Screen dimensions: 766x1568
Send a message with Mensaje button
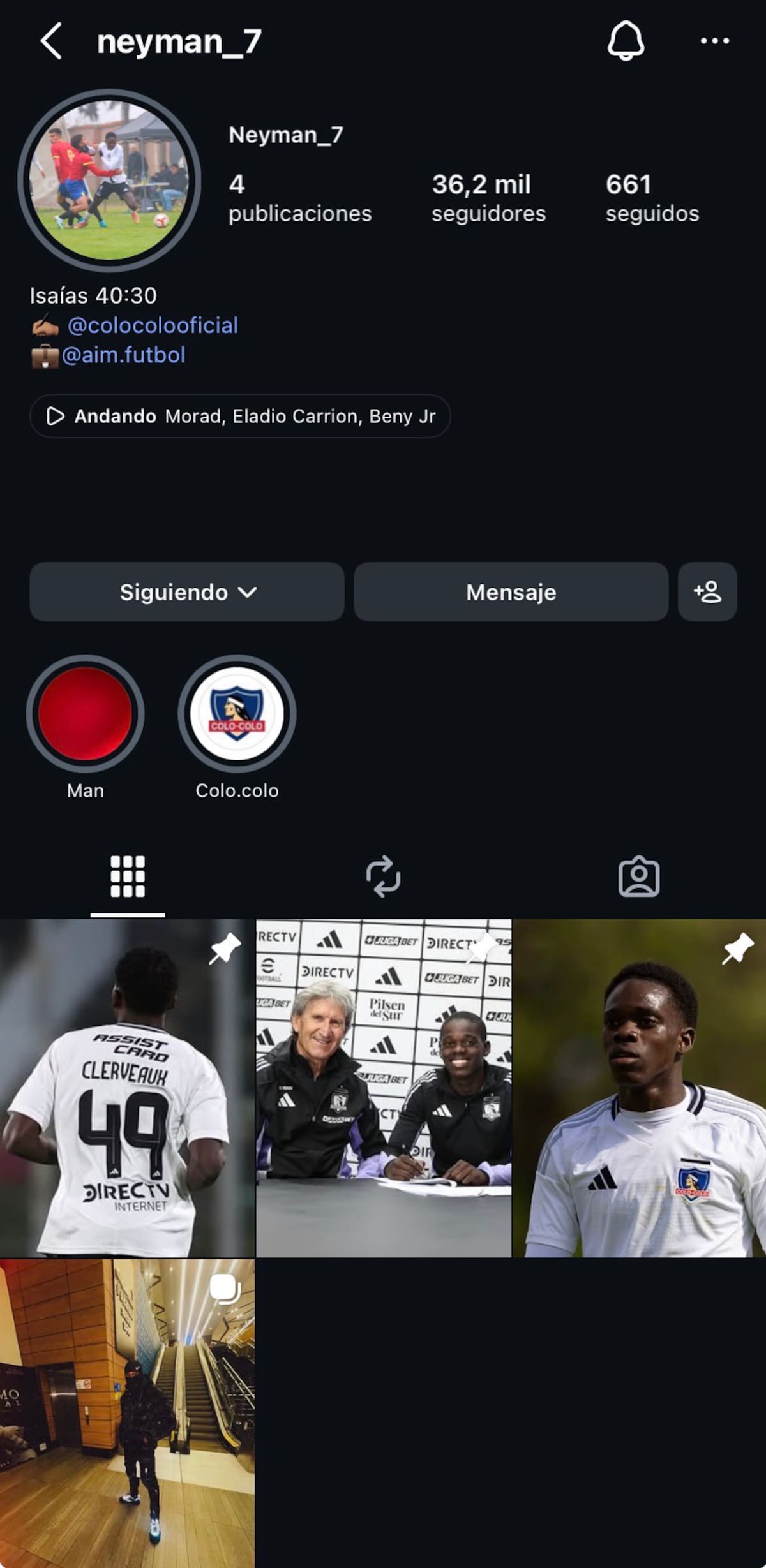coord(511,592)
